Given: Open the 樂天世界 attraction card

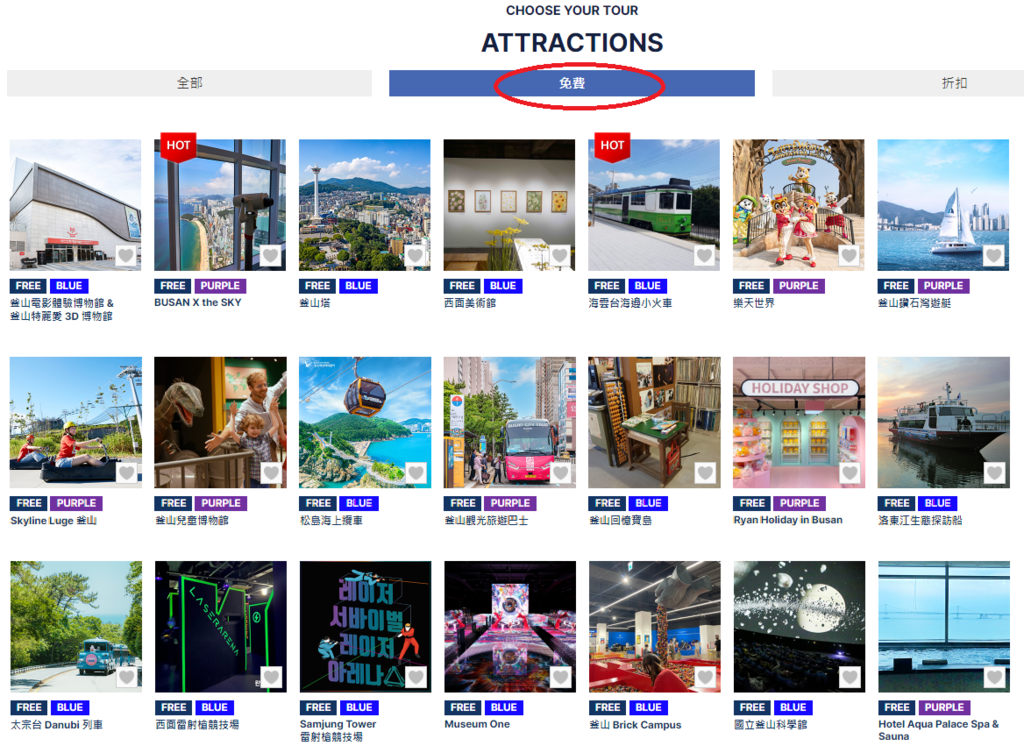Looking at the screenshot, I should point(799,205).
